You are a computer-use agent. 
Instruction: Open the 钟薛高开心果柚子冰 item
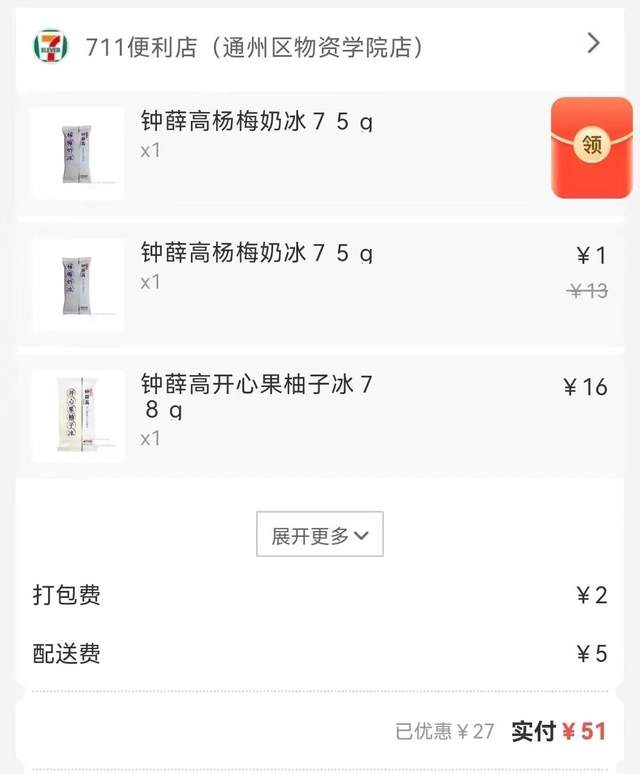(257, 397)
